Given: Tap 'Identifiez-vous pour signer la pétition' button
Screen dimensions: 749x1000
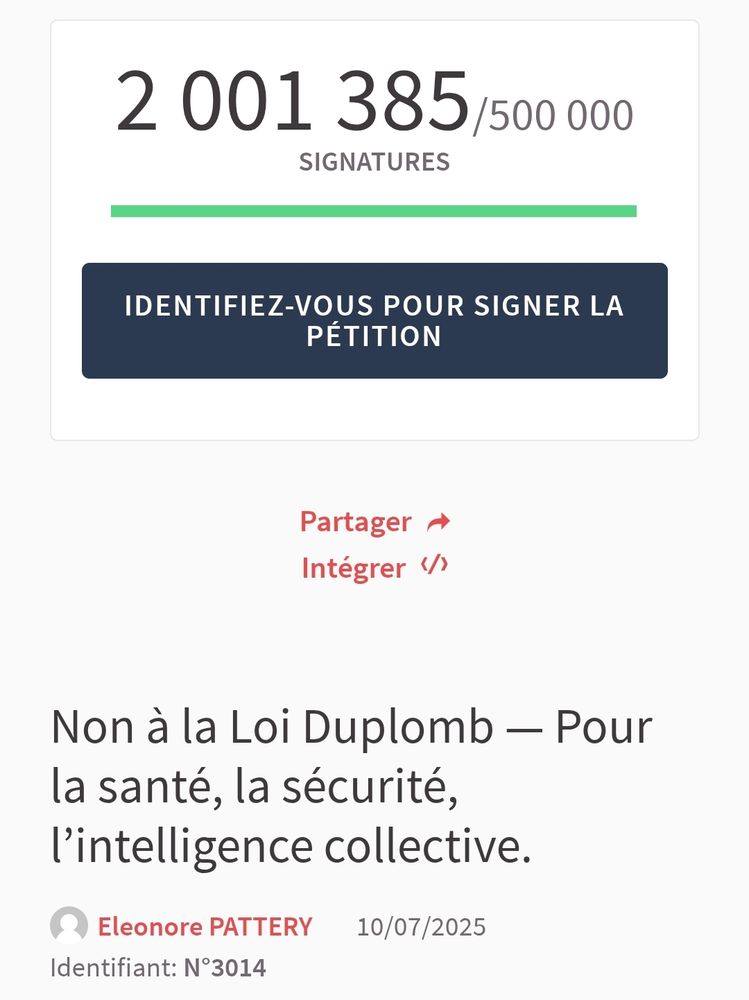Looking at the screenshot, I should tap(374, 321).
